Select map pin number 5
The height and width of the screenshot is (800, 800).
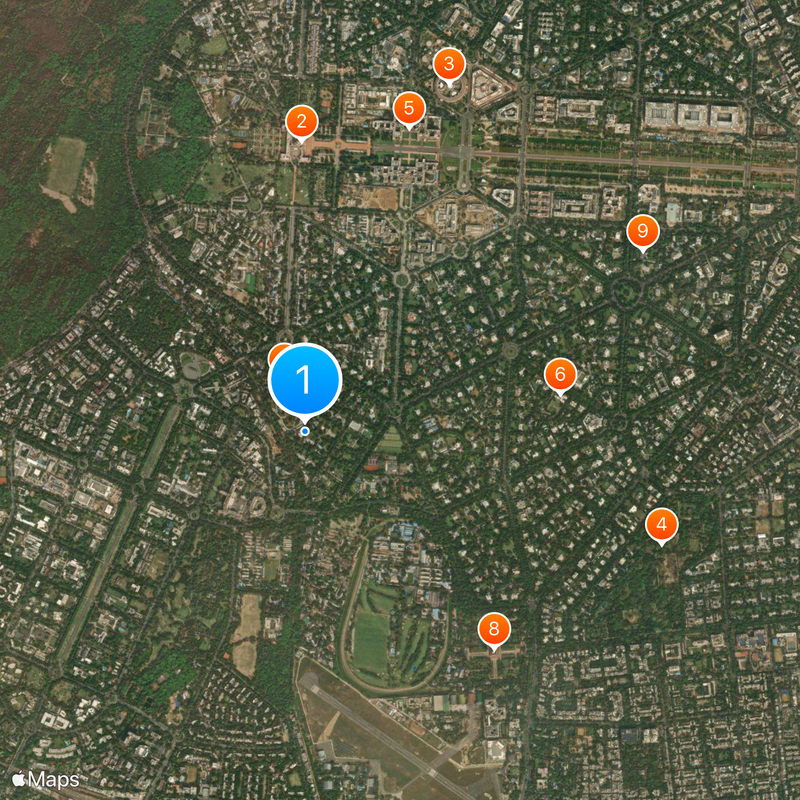click(x=408, y=108)
